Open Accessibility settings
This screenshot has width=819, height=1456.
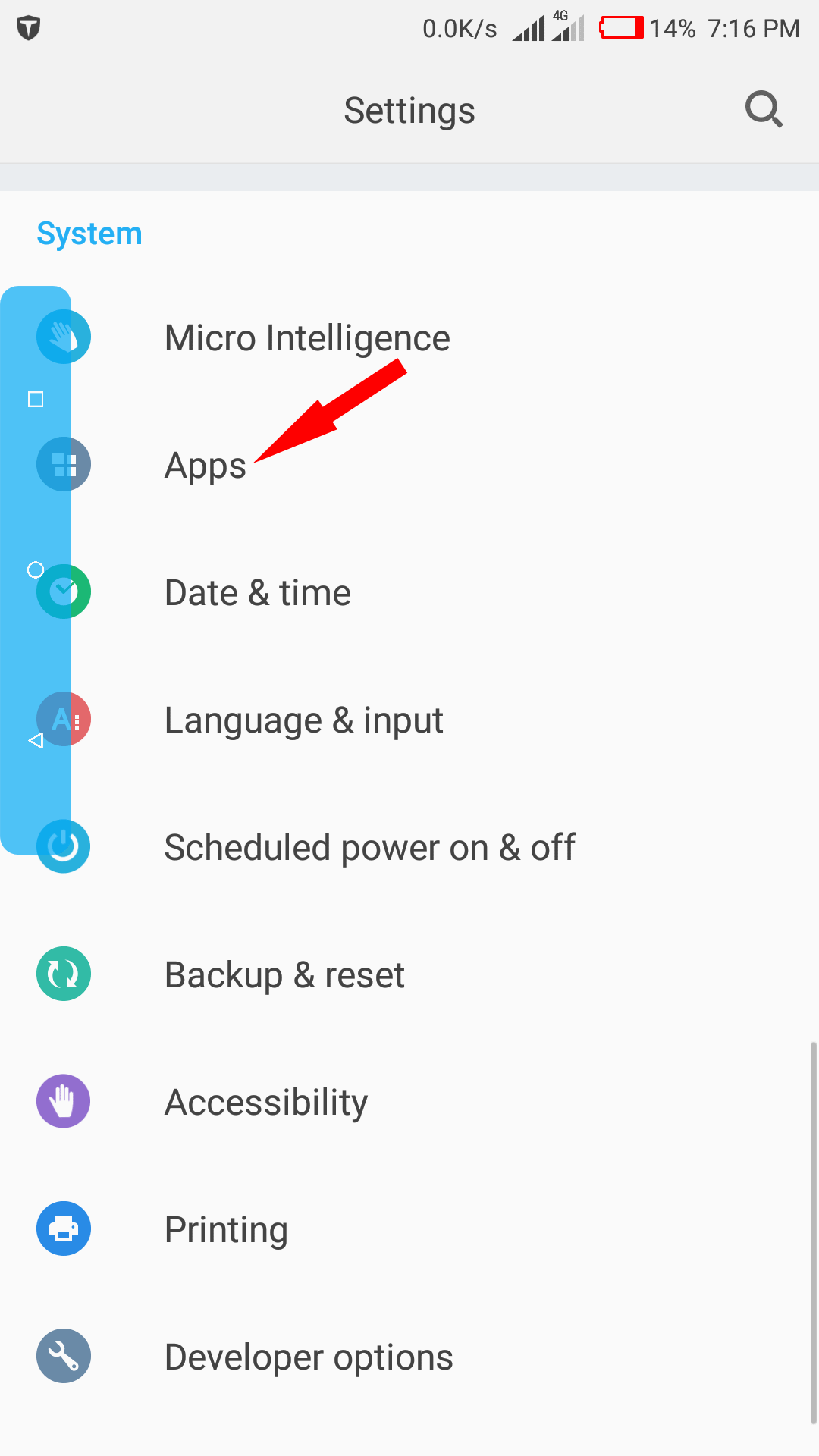click(x=266, y=1103)
